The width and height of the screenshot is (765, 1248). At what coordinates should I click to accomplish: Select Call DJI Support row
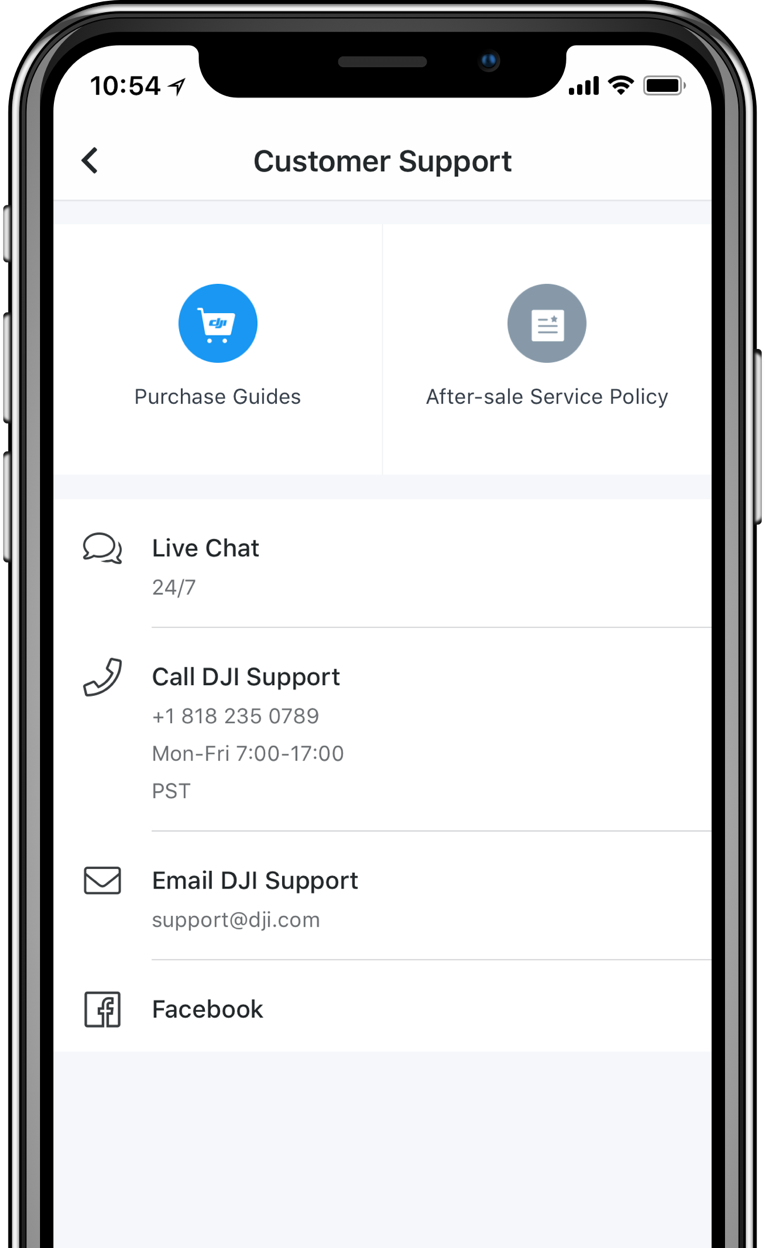point(380,730)
